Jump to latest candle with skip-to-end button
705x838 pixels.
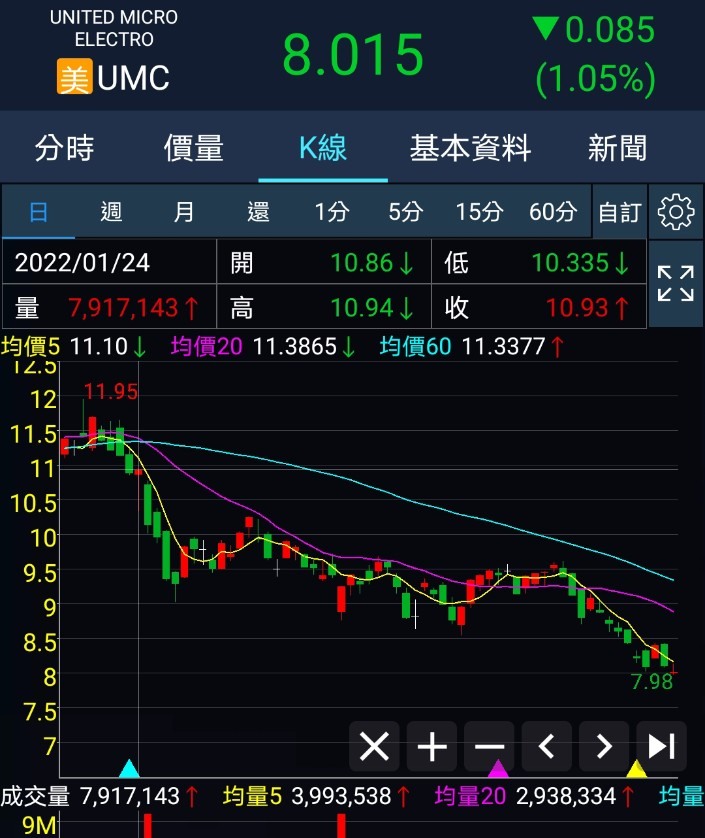click(x=662, y=746)
